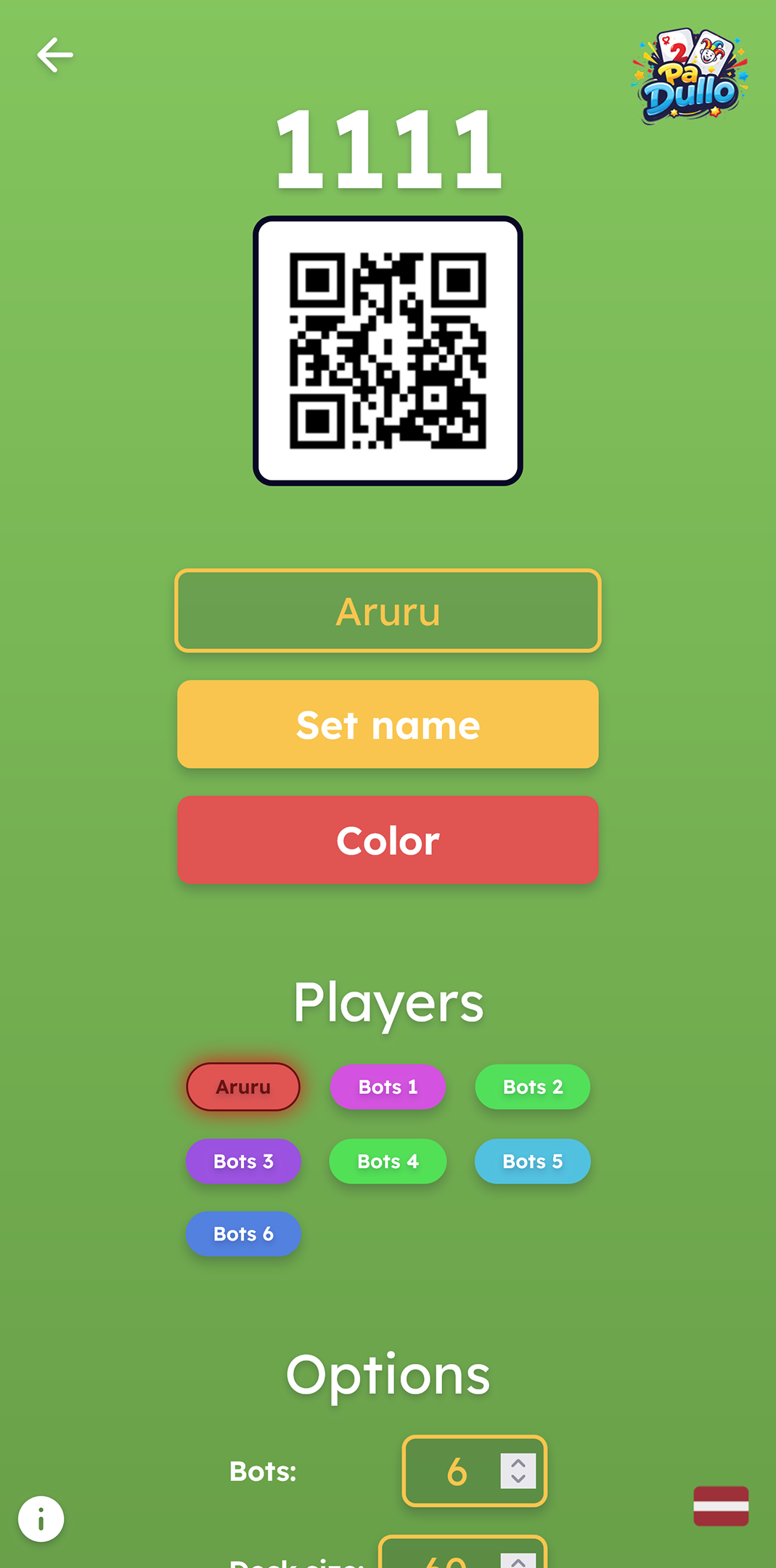Tap the Set name button

(x=388, y=724)
